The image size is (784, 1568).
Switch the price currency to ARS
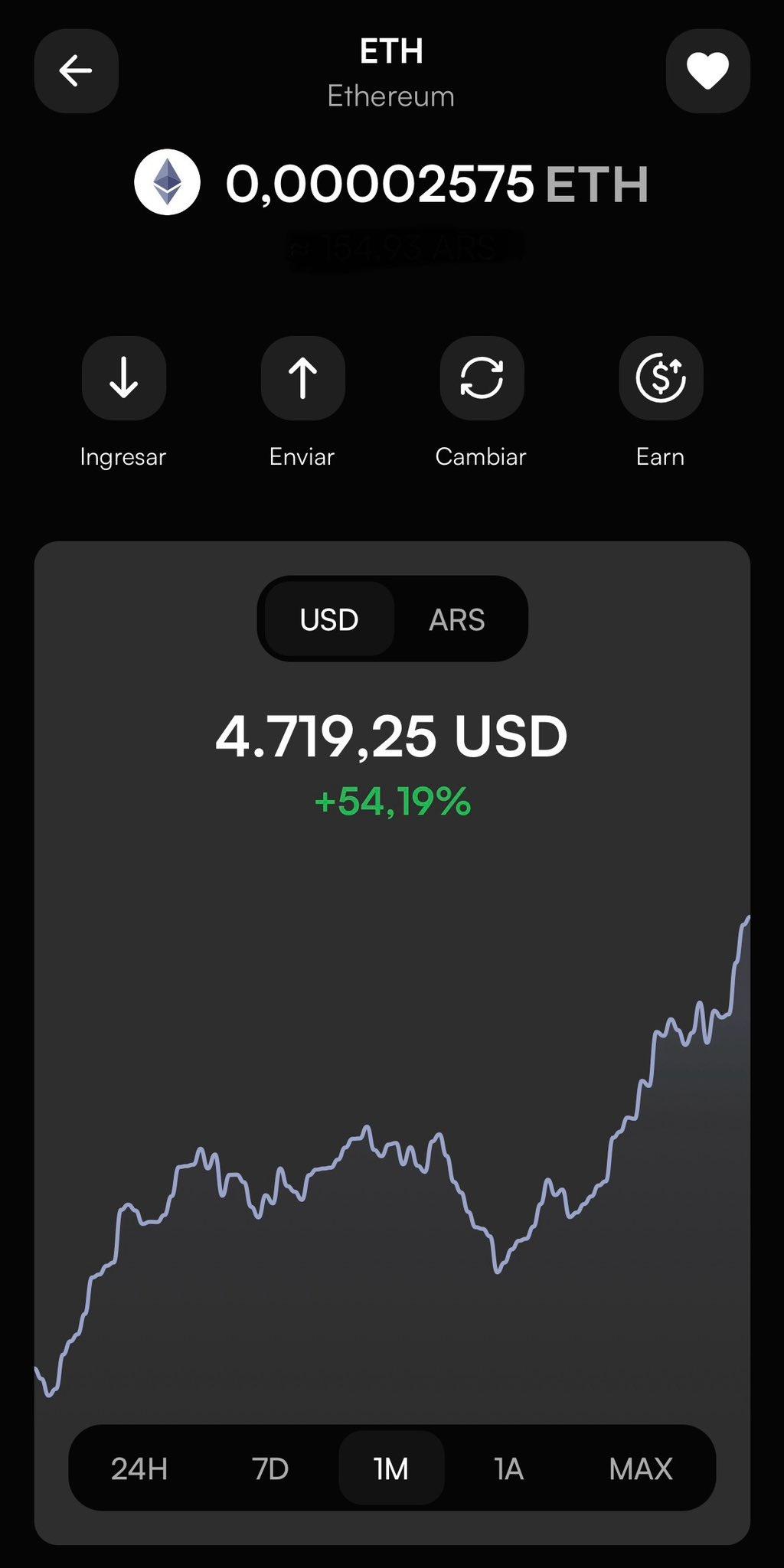click(457, 619)
